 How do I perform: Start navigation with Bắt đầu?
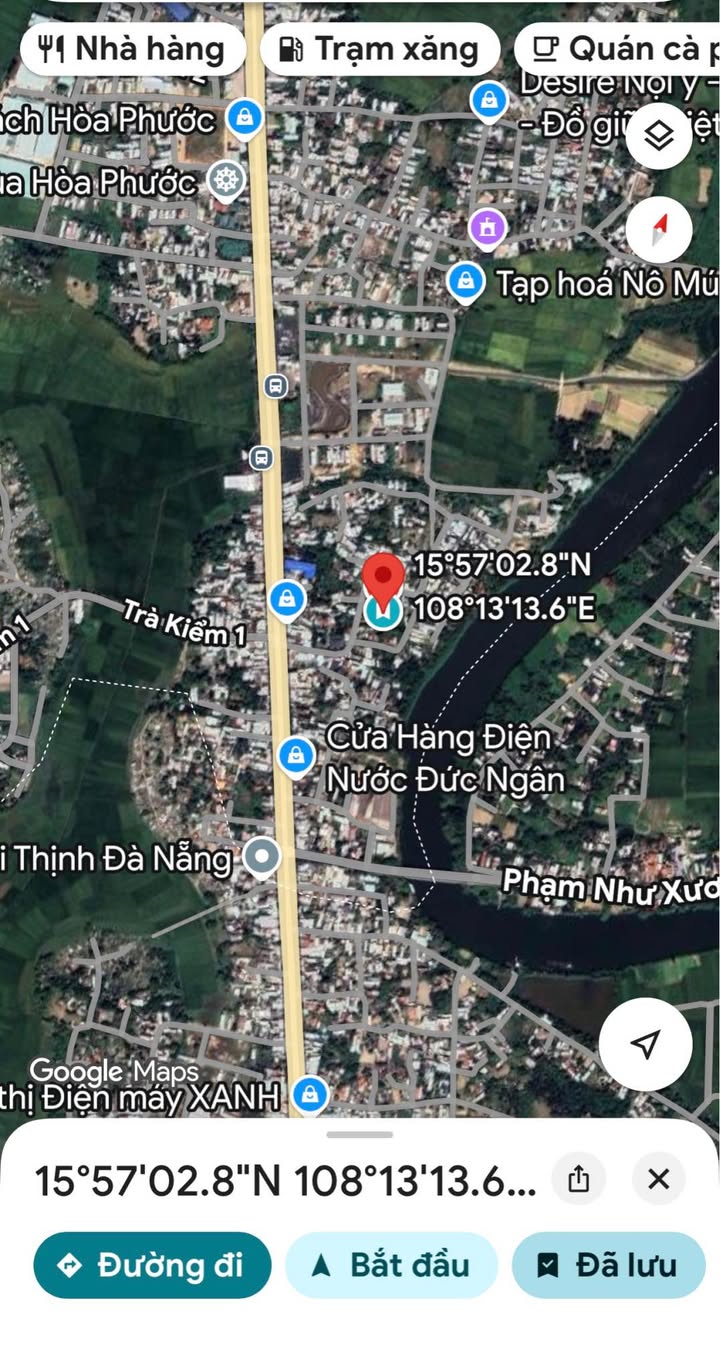click(391, 1265)
